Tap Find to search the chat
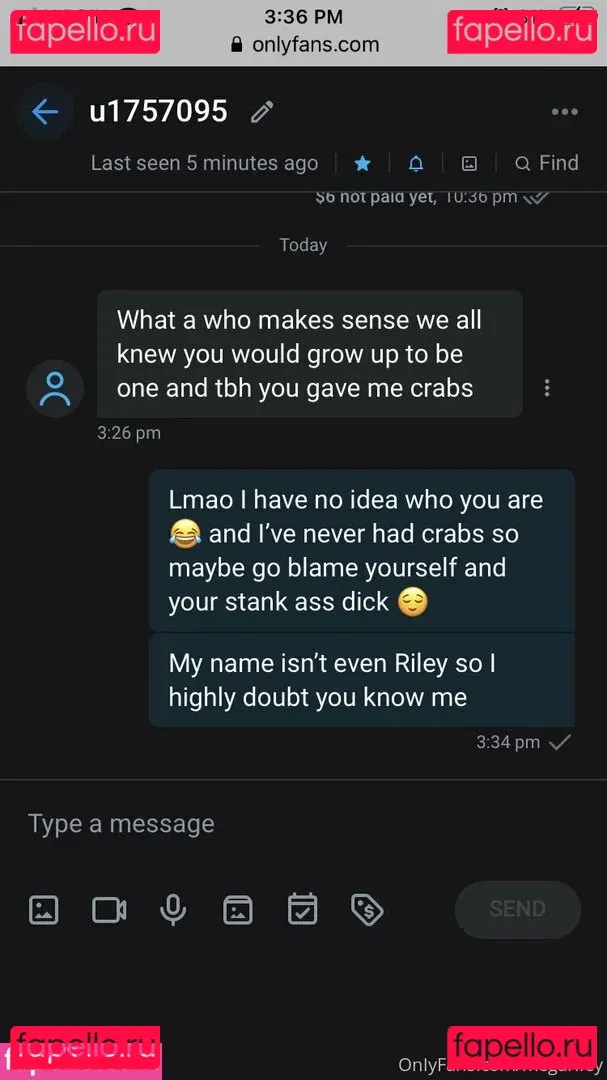Viewport: 607px width, 1080px height. point(547,163)
